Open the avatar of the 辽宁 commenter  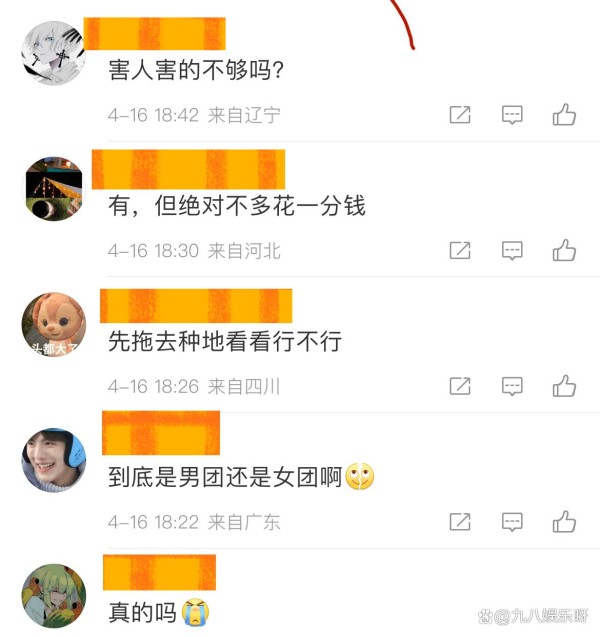click(x=52, y=53)
